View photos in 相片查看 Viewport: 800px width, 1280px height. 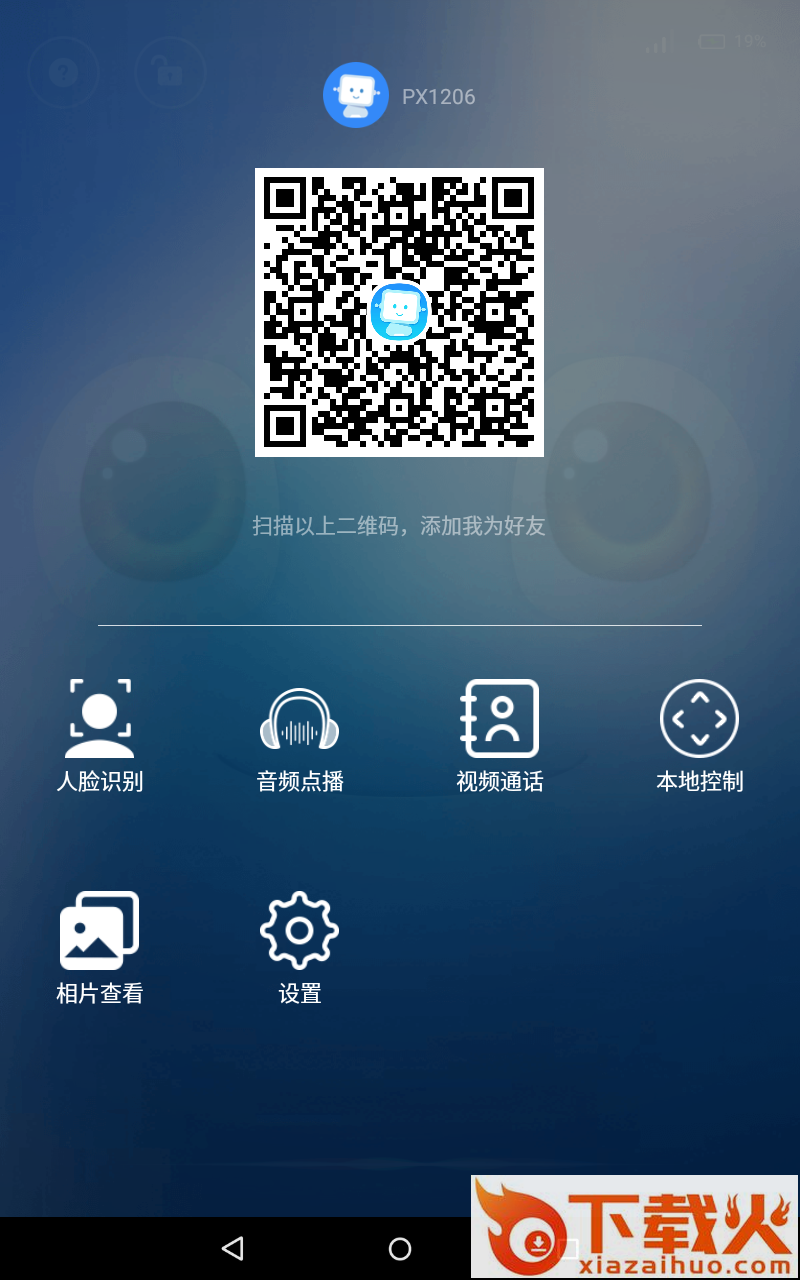tap(100, 946)
